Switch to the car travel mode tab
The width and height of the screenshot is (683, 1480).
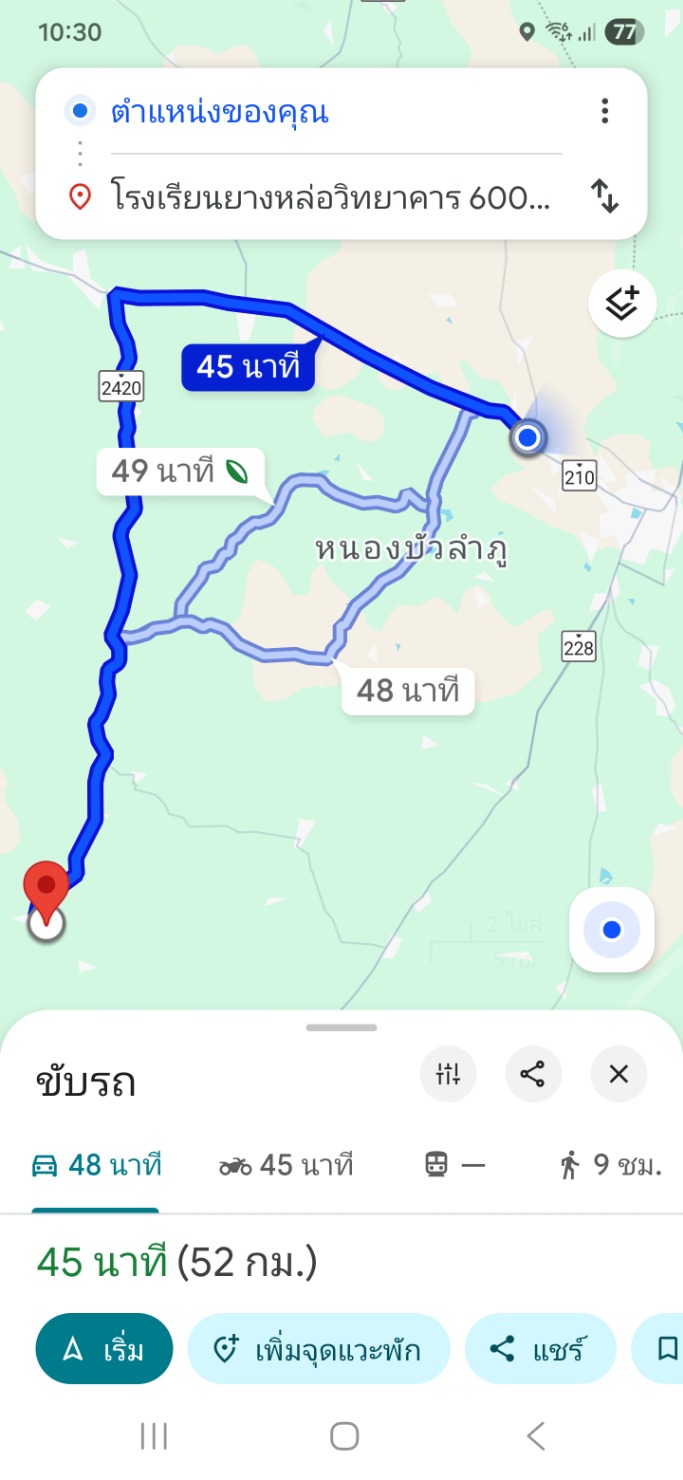(96, 1166)
